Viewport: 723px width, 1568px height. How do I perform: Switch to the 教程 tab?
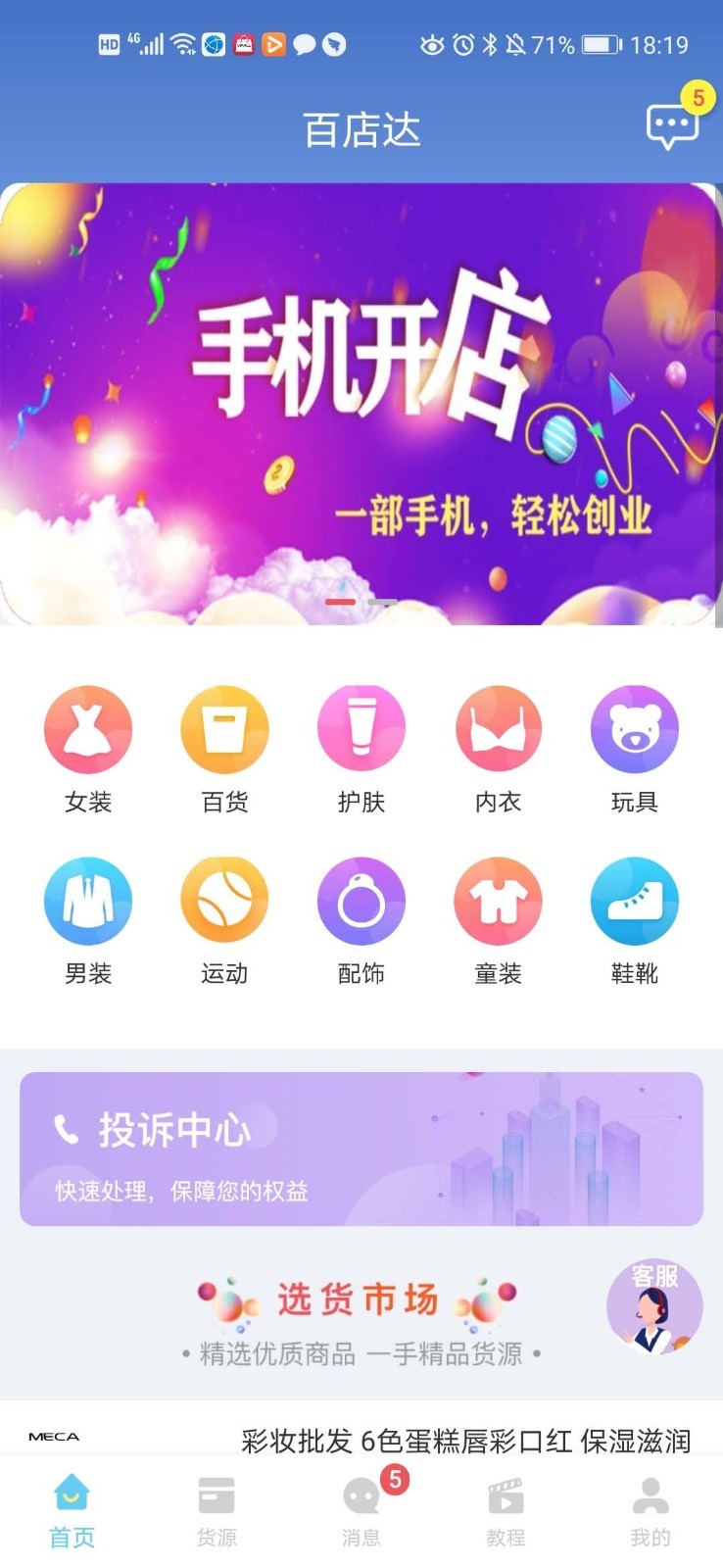click(506, 1509)
